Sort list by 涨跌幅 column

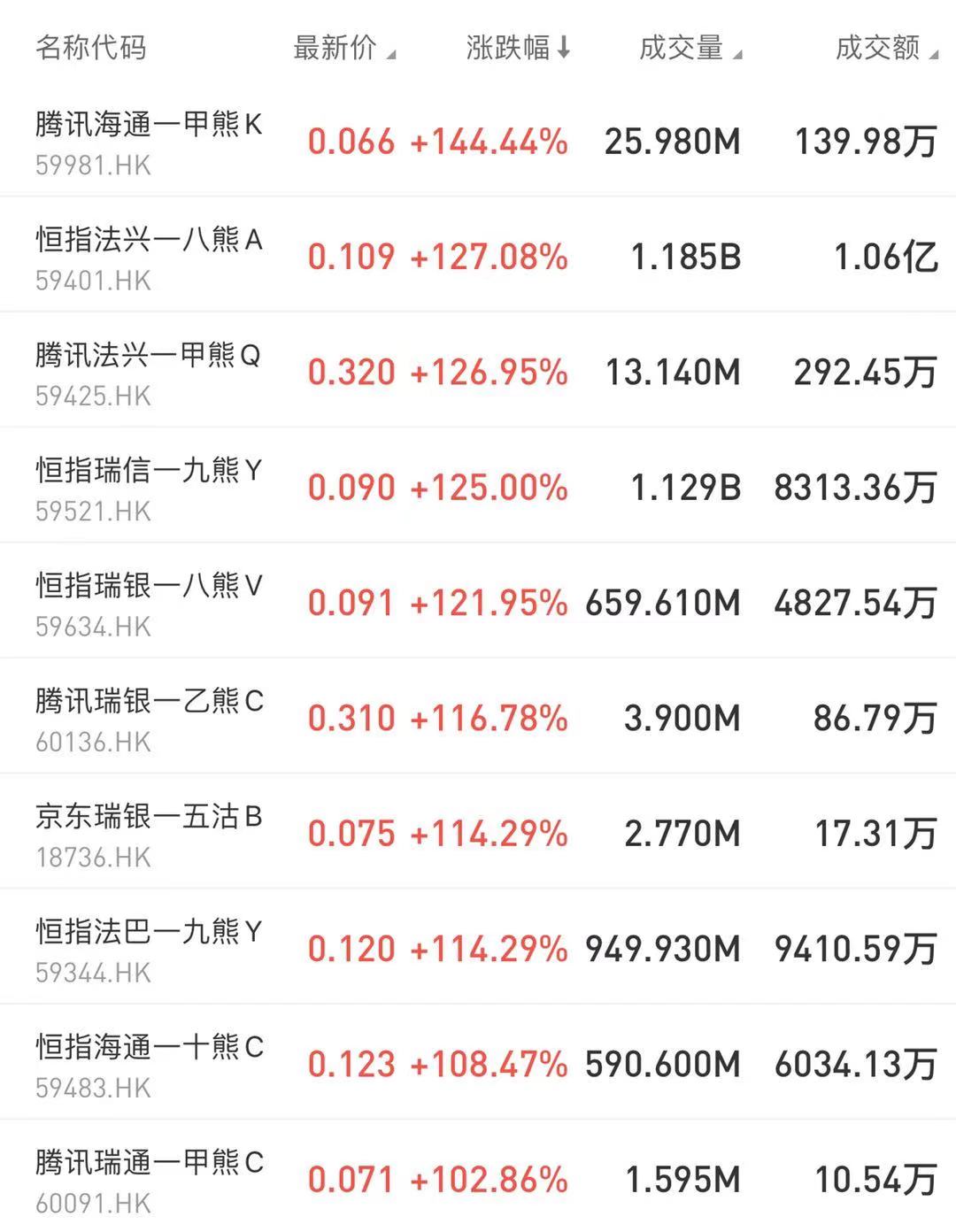(517, 48)
